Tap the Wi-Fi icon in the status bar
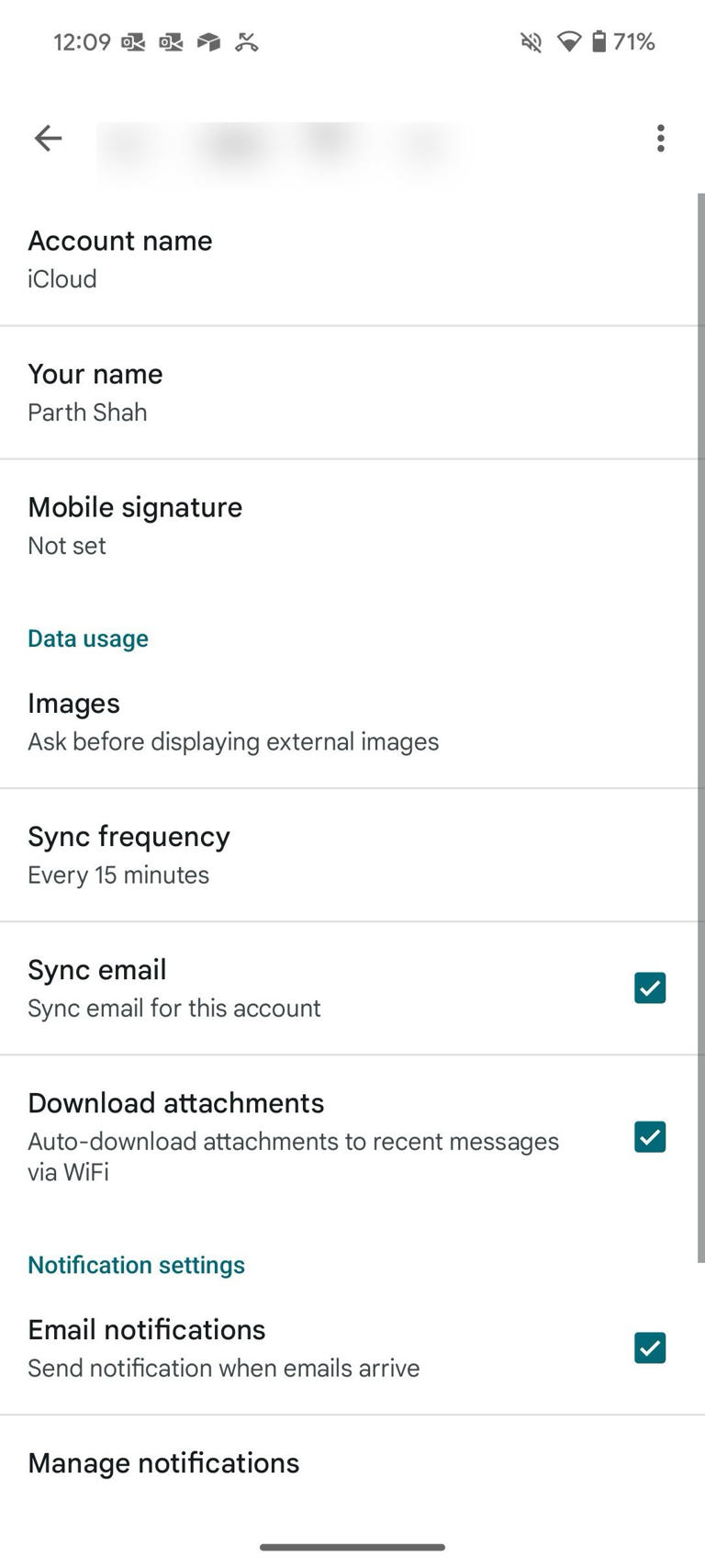 tap(569, 41)
